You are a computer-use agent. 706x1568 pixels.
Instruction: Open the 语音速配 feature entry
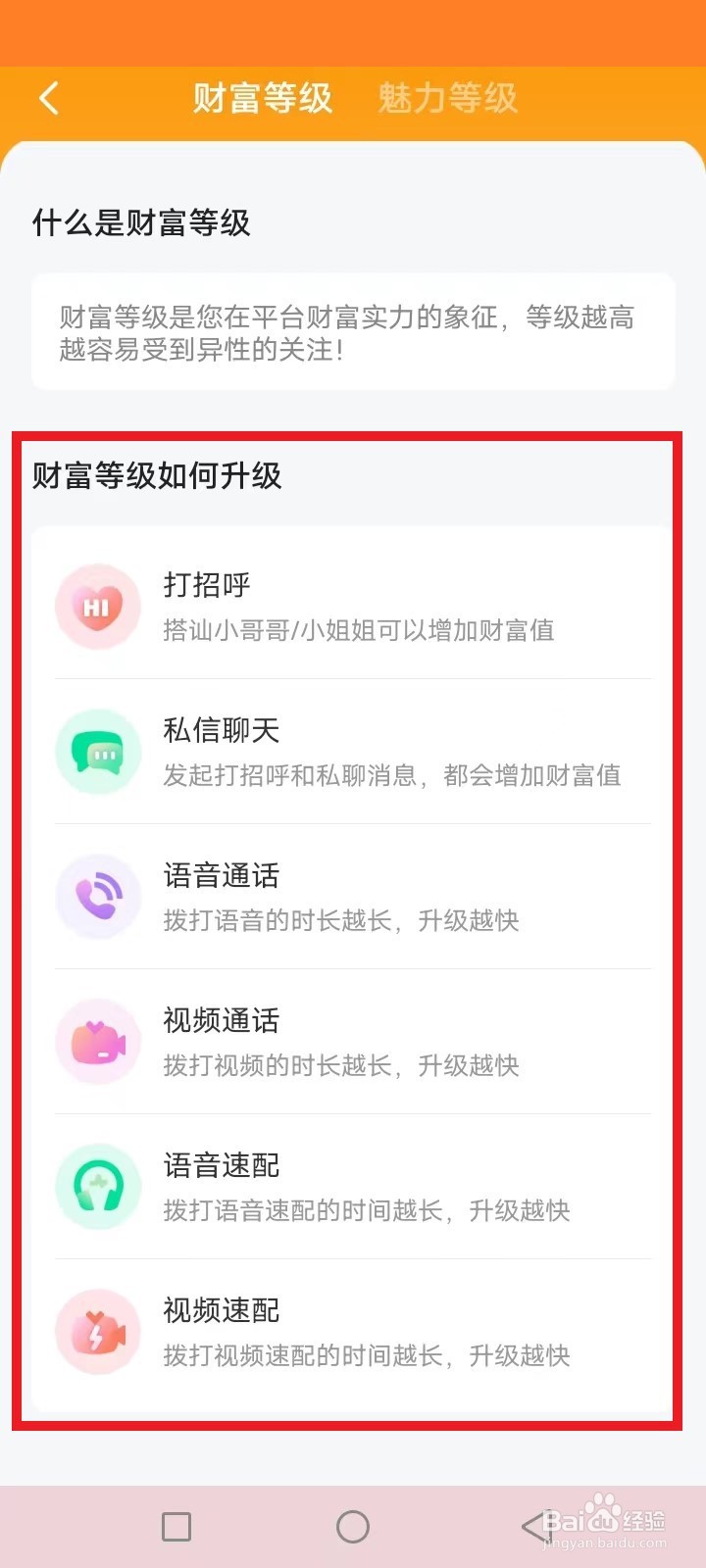tap(353, 1186)
